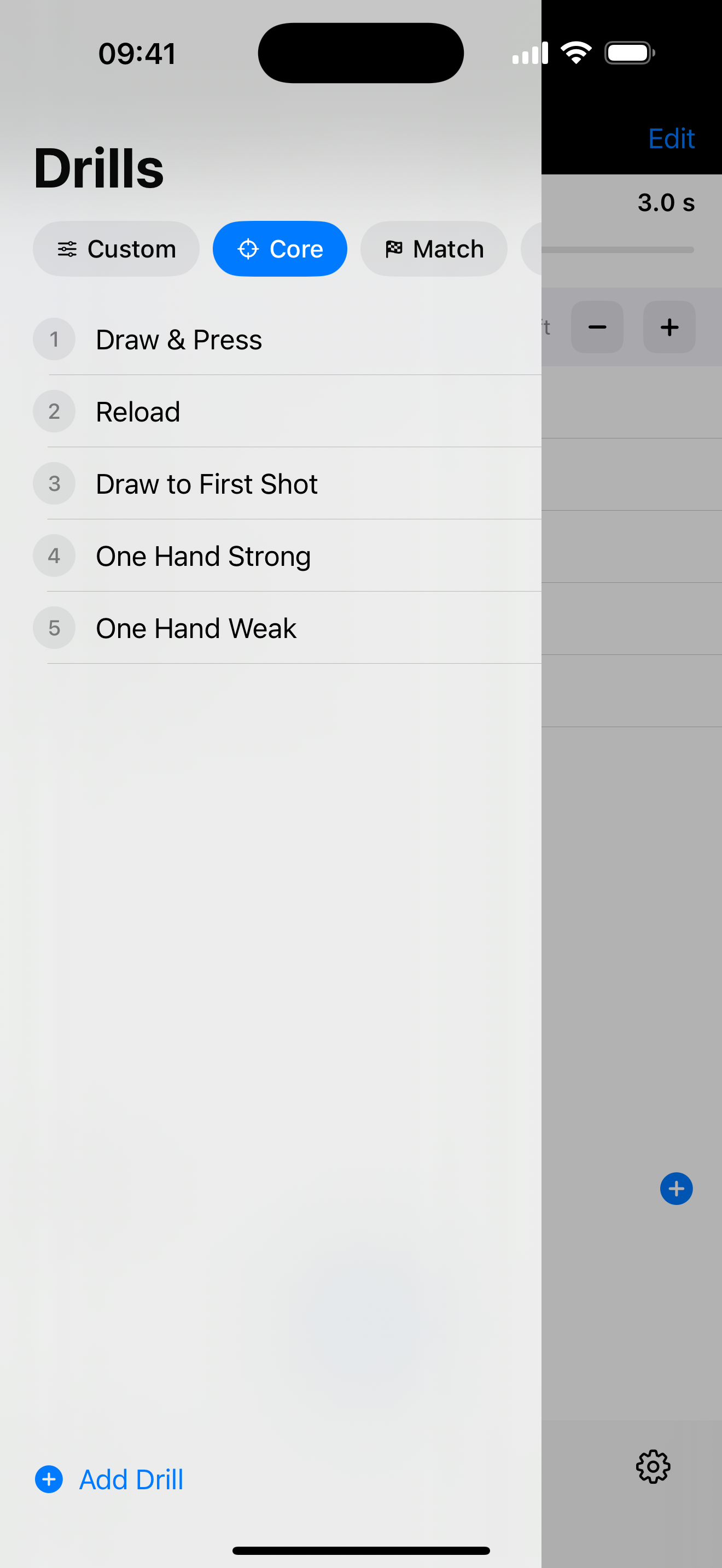Disable the active Core filter
The width and height of the screenshot is (722, 1568).
click(280, 248)
